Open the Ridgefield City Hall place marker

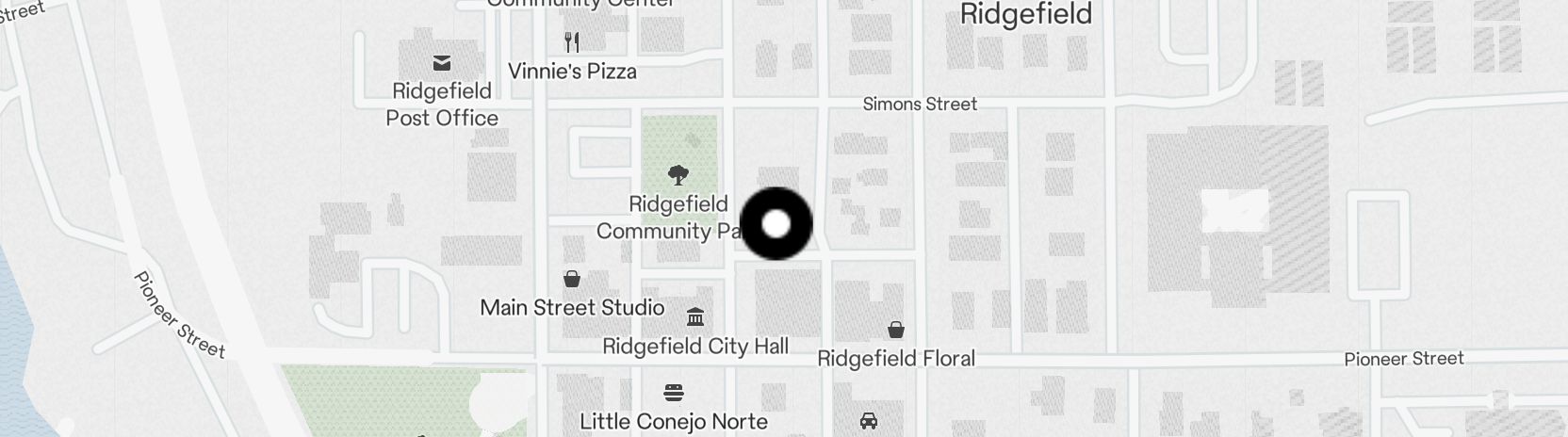click(695, 316)
